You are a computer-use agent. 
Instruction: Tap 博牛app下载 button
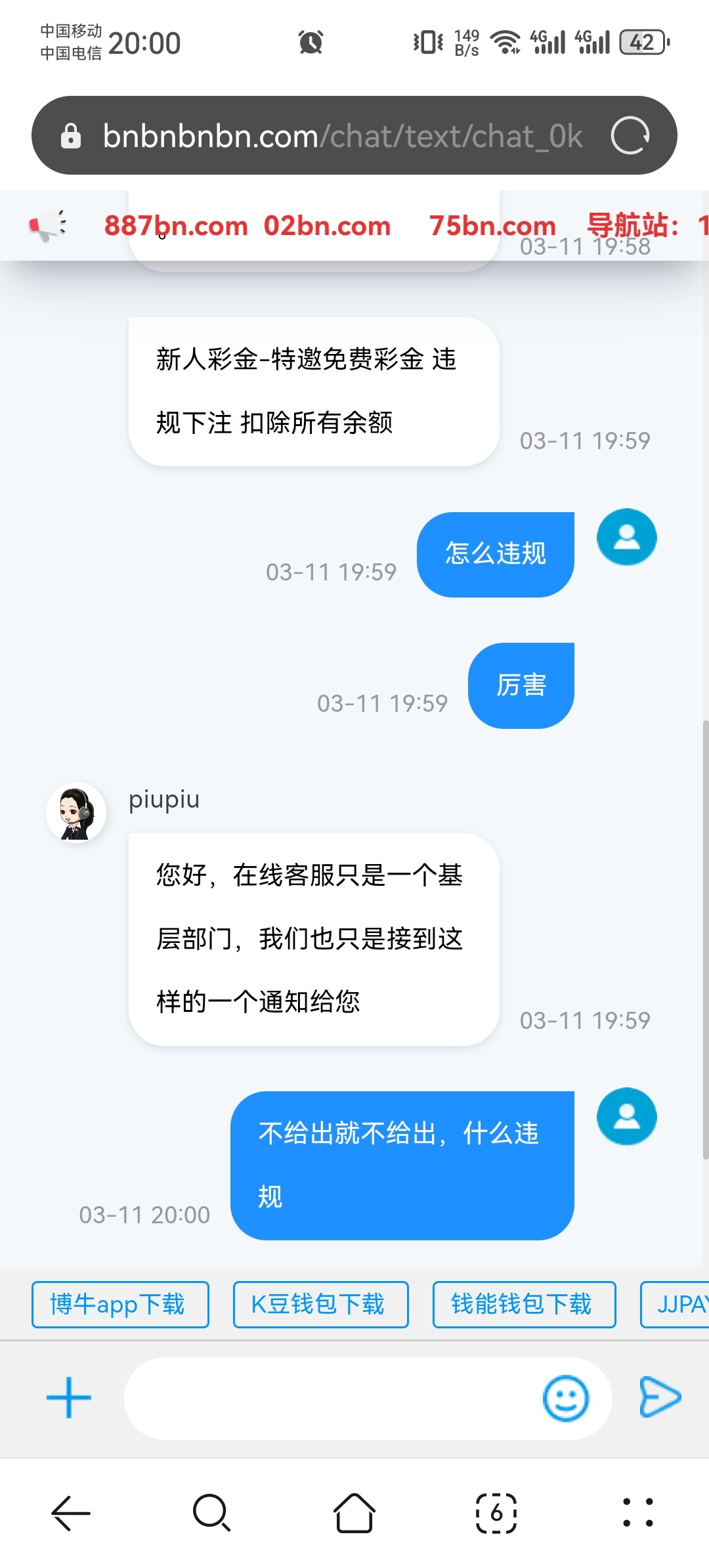[120, 1304]
